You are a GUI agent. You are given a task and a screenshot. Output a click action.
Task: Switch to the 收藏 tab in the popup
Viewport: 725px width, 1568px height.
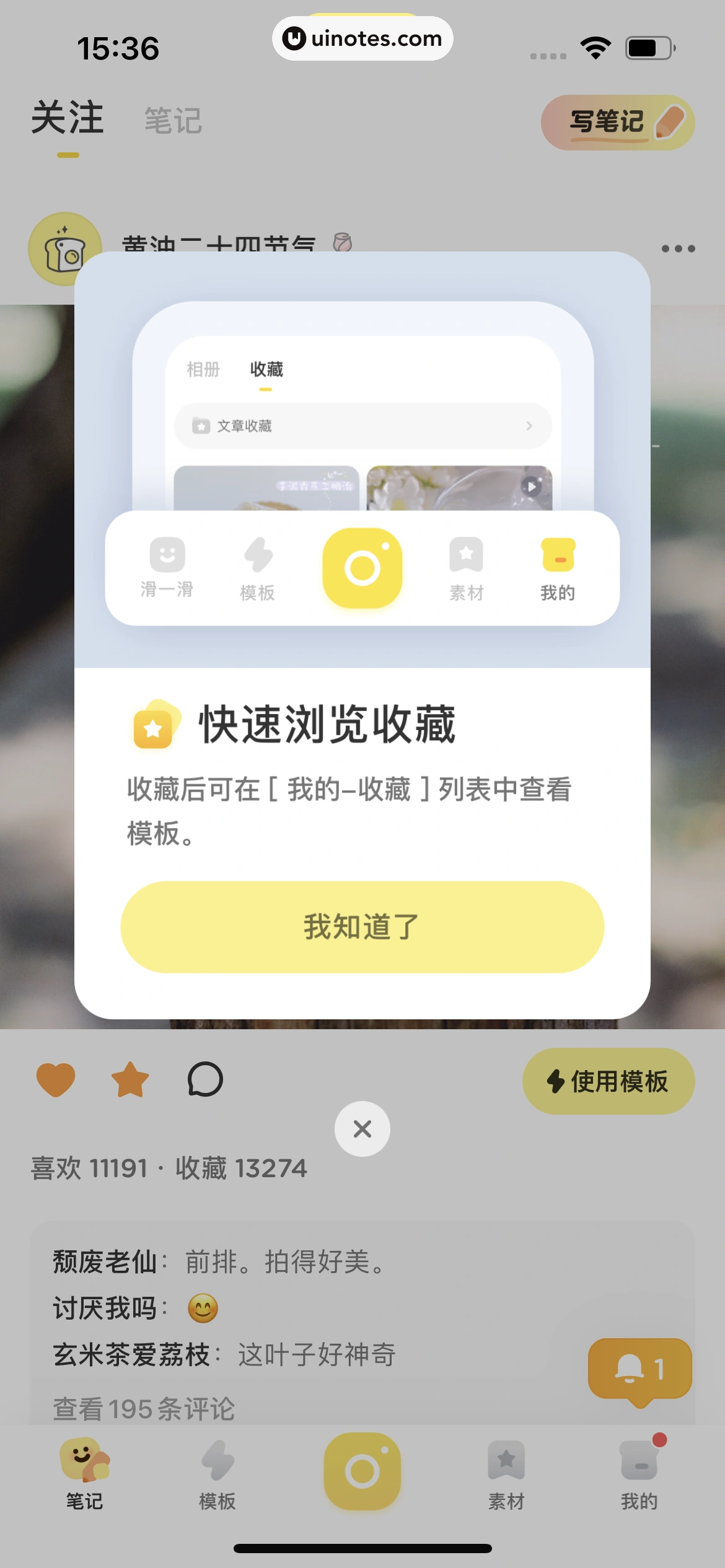coord(266,368)
